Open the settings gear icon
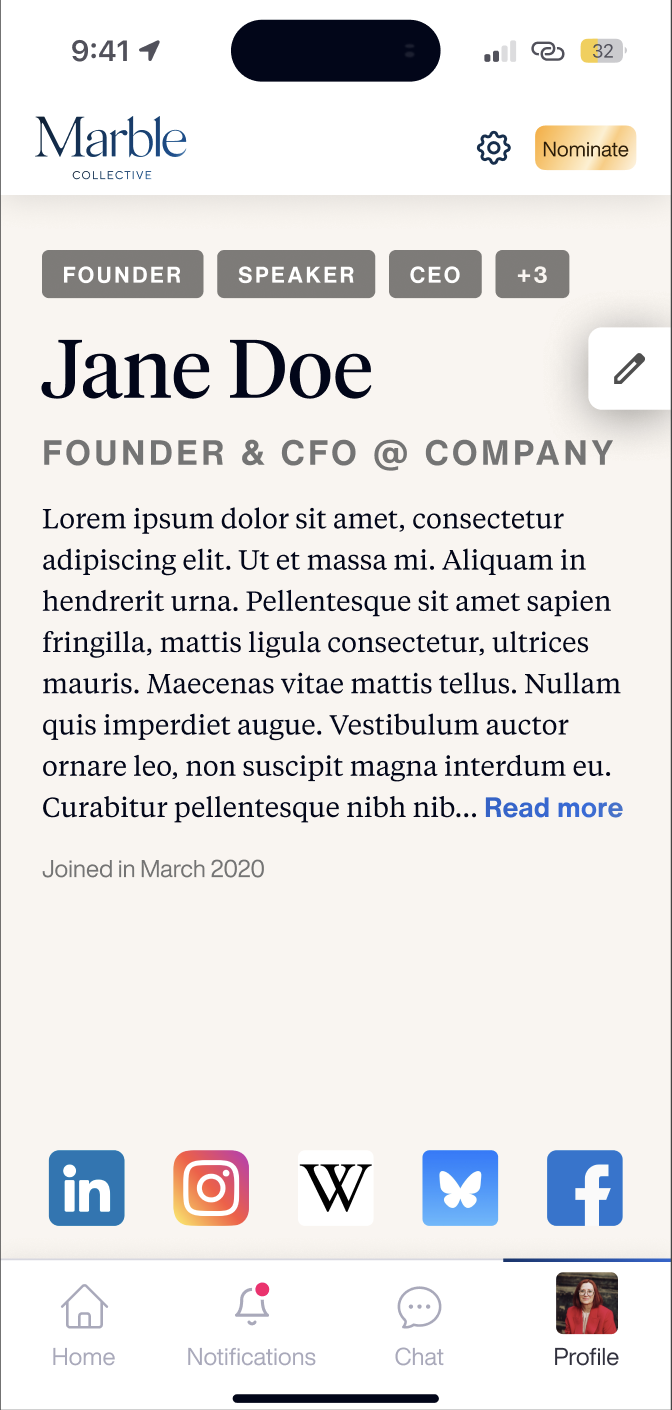 point(493,149)
